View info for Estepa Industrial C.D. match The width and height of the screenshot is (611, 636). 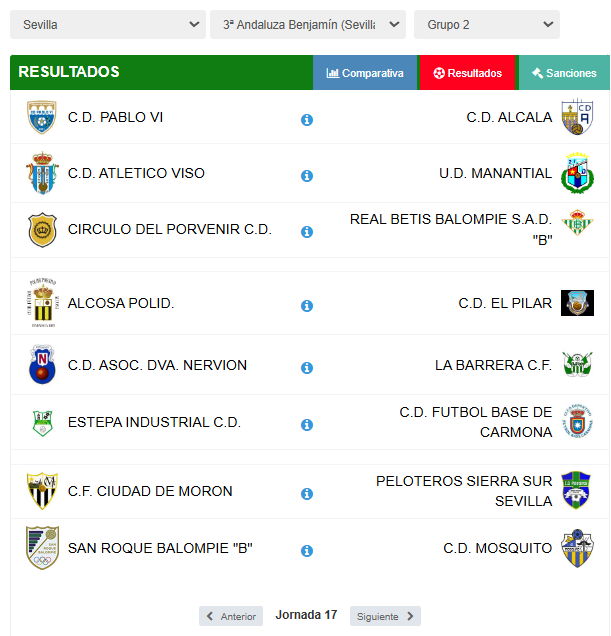coord(307,425)
